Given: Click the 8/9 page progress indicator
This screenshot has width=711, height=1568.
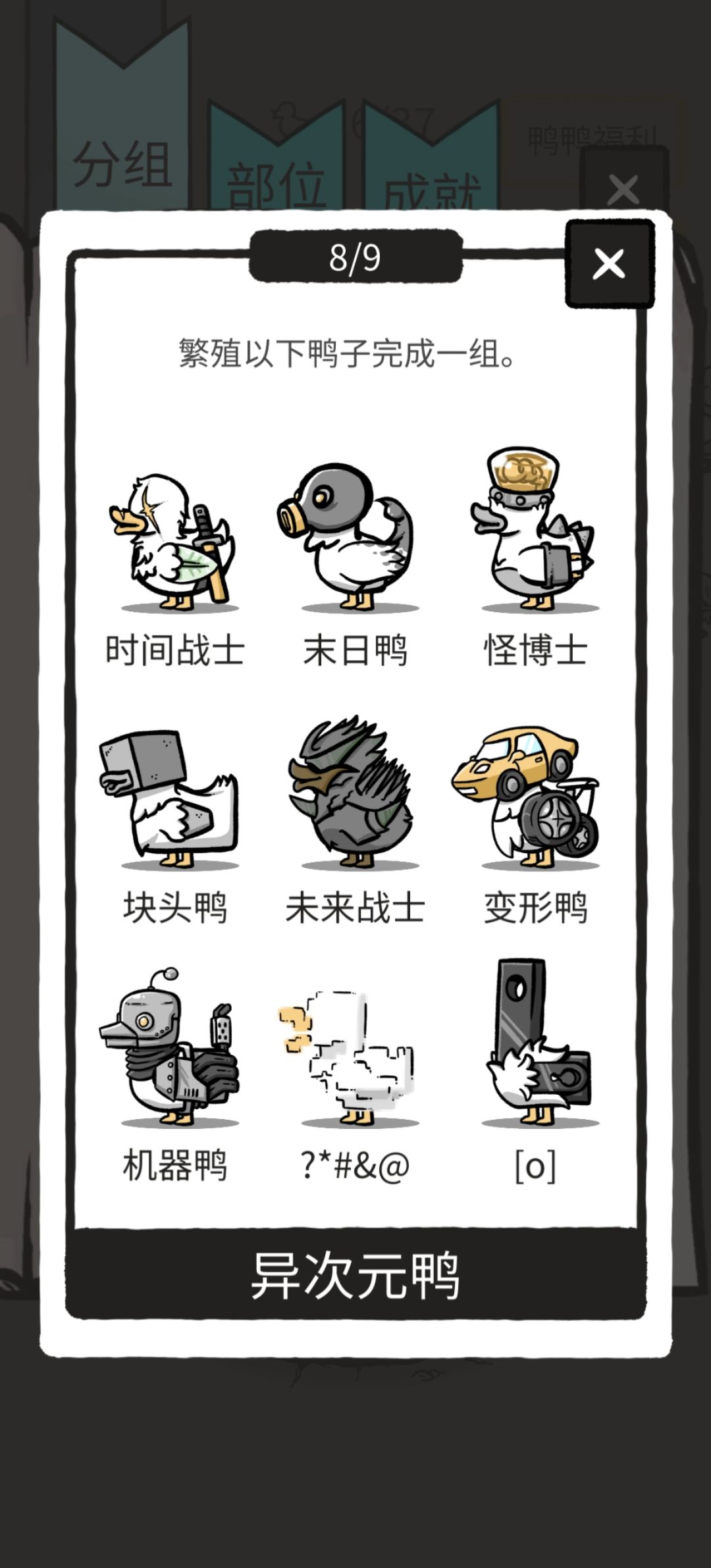Looking at the screenshot, I should tap(355, 257).
